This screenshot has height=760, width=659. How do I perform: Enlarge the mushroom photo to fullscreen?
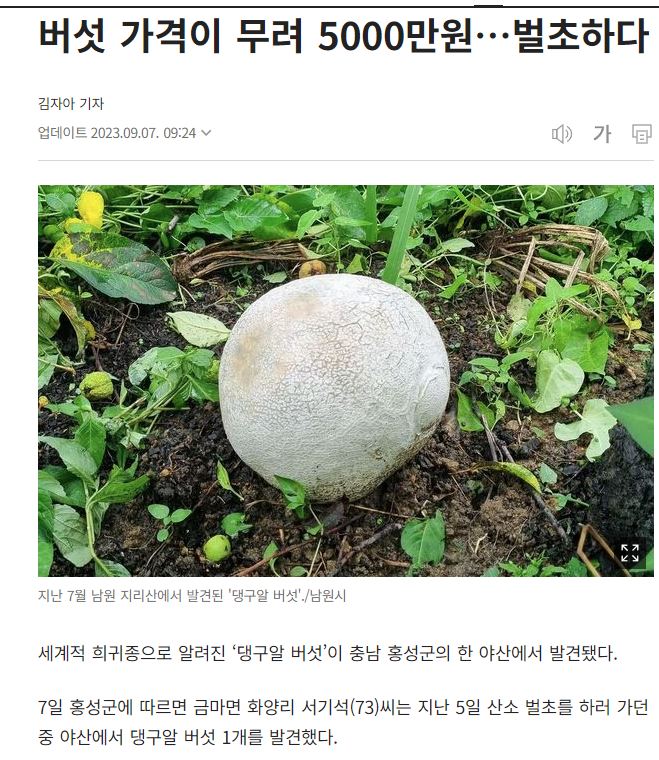tap(629, 553)
